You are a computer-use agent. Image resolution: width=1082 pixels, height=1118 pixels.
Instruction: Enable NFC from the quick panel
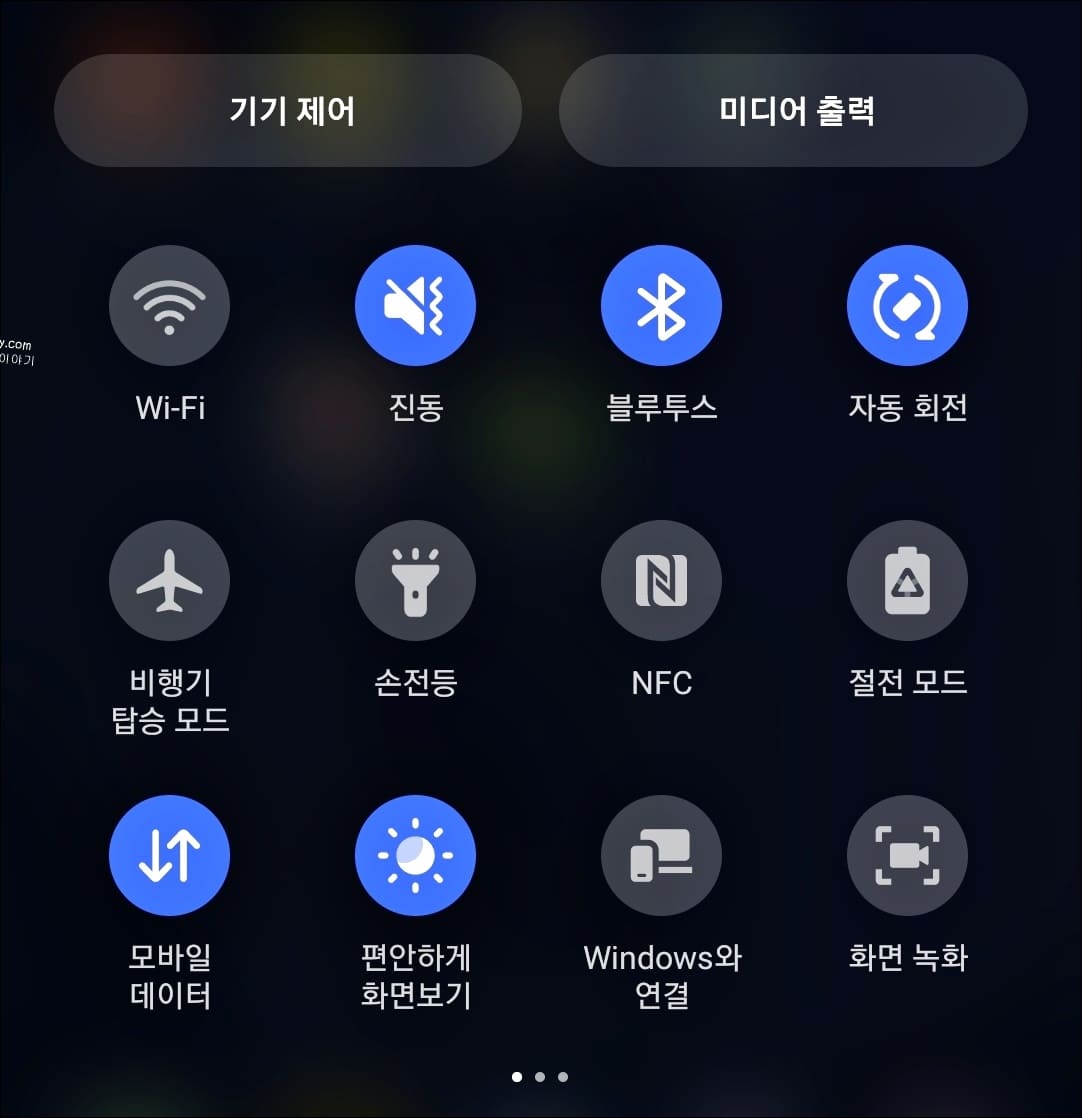tap(661, 580)
